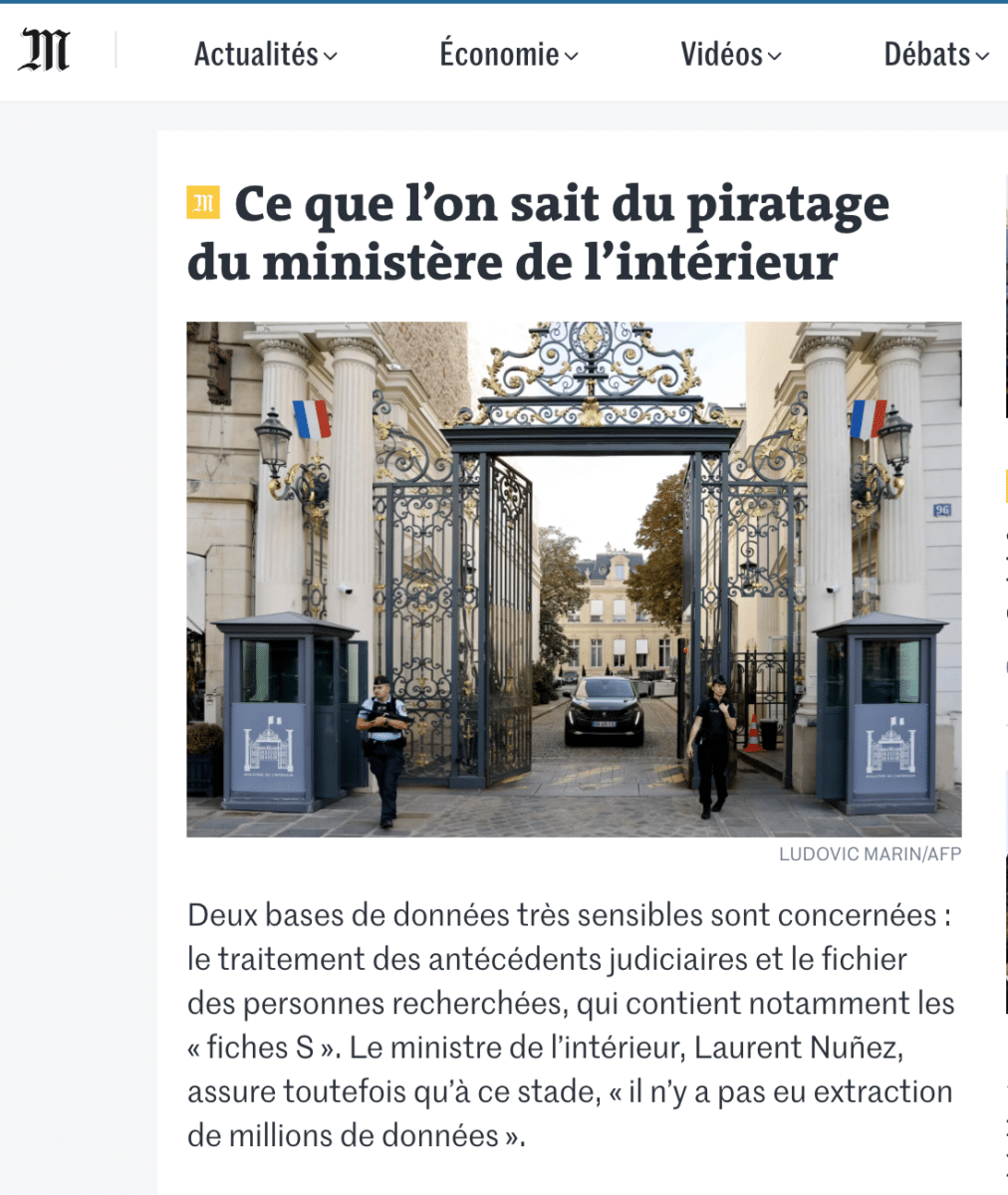
Task: Expand the Actualités dropdown menu
Action: pos(265,54)
